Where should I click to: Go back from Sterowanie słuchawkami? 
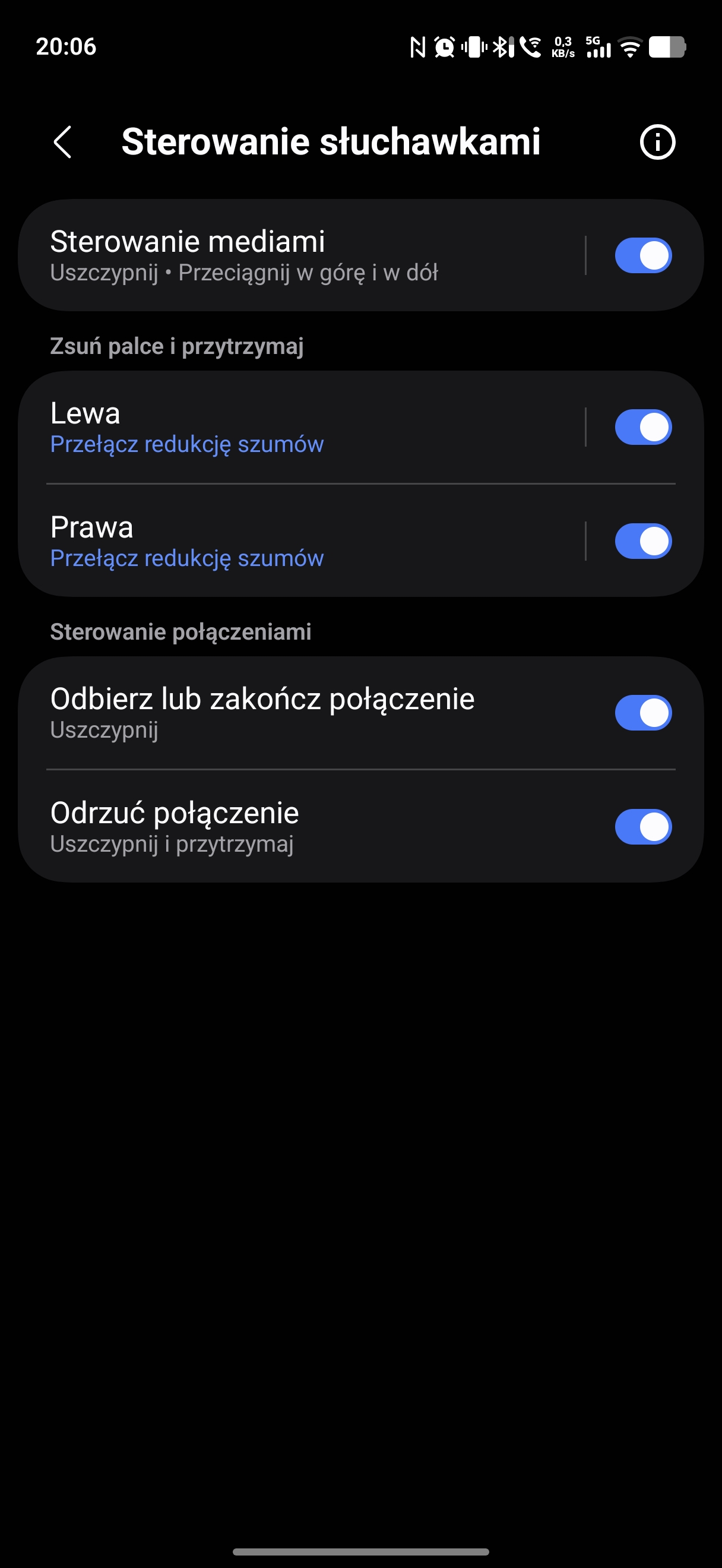tap(63, 142)
